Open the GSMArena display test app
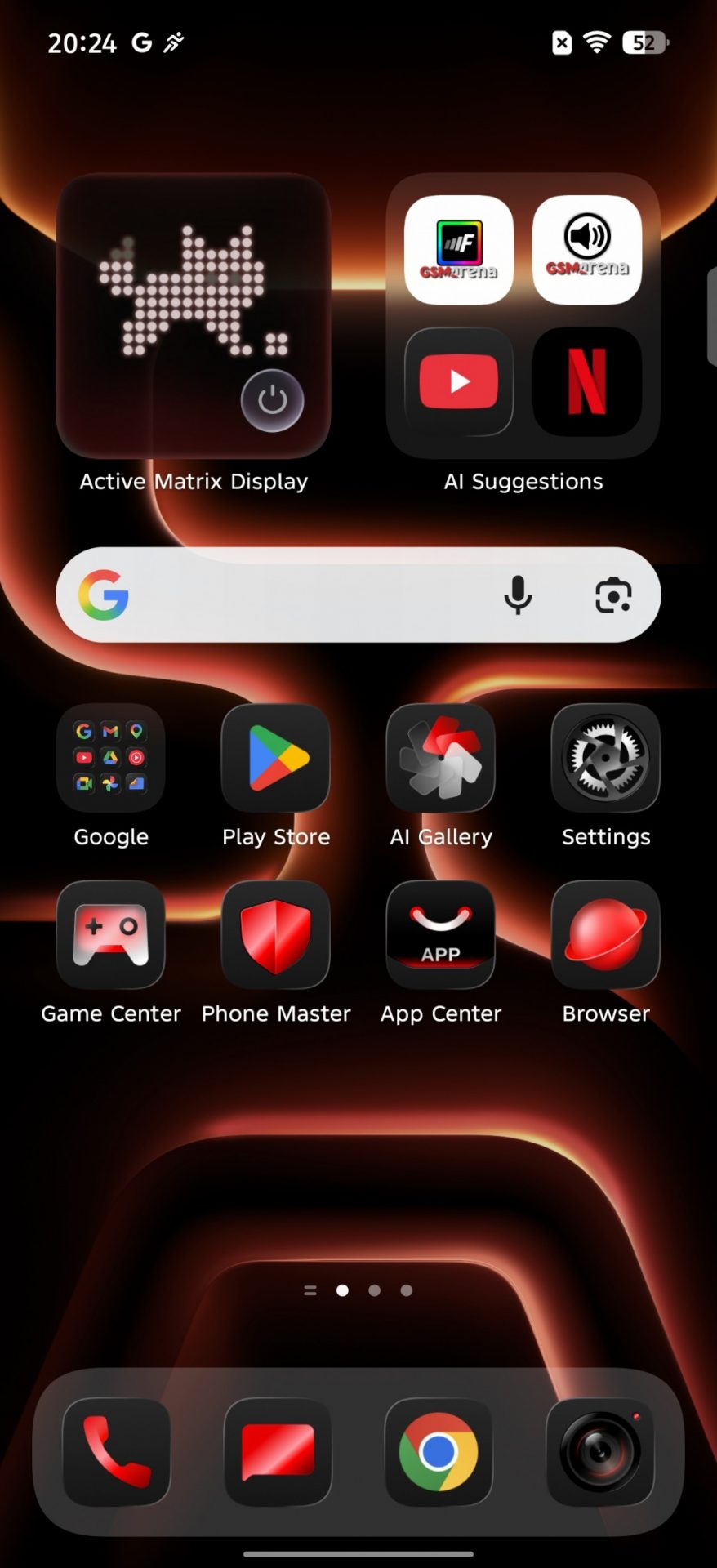Image resolution: width=717 pixels, height=1568 pixels. point(458,250)
